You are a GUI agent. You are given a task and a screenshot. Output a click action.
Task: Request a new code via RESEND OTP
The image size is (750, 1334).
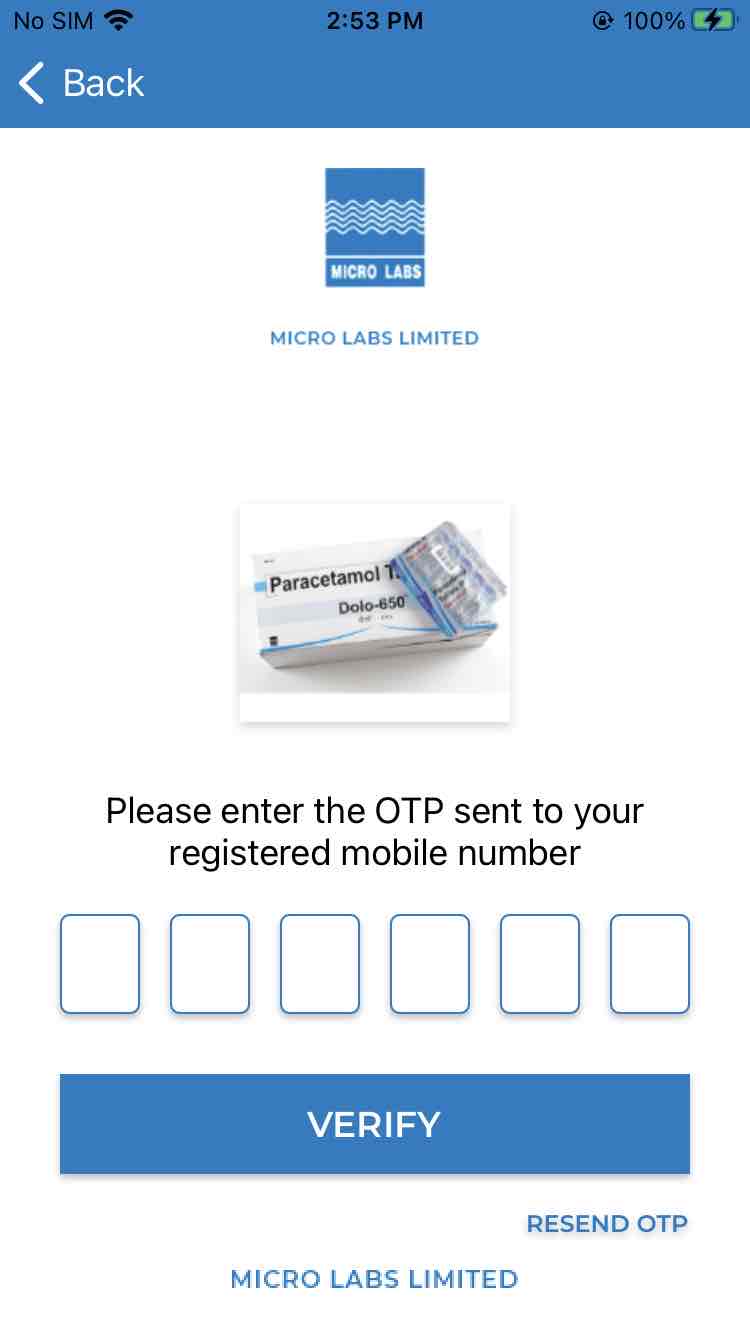coord(607,1224)
